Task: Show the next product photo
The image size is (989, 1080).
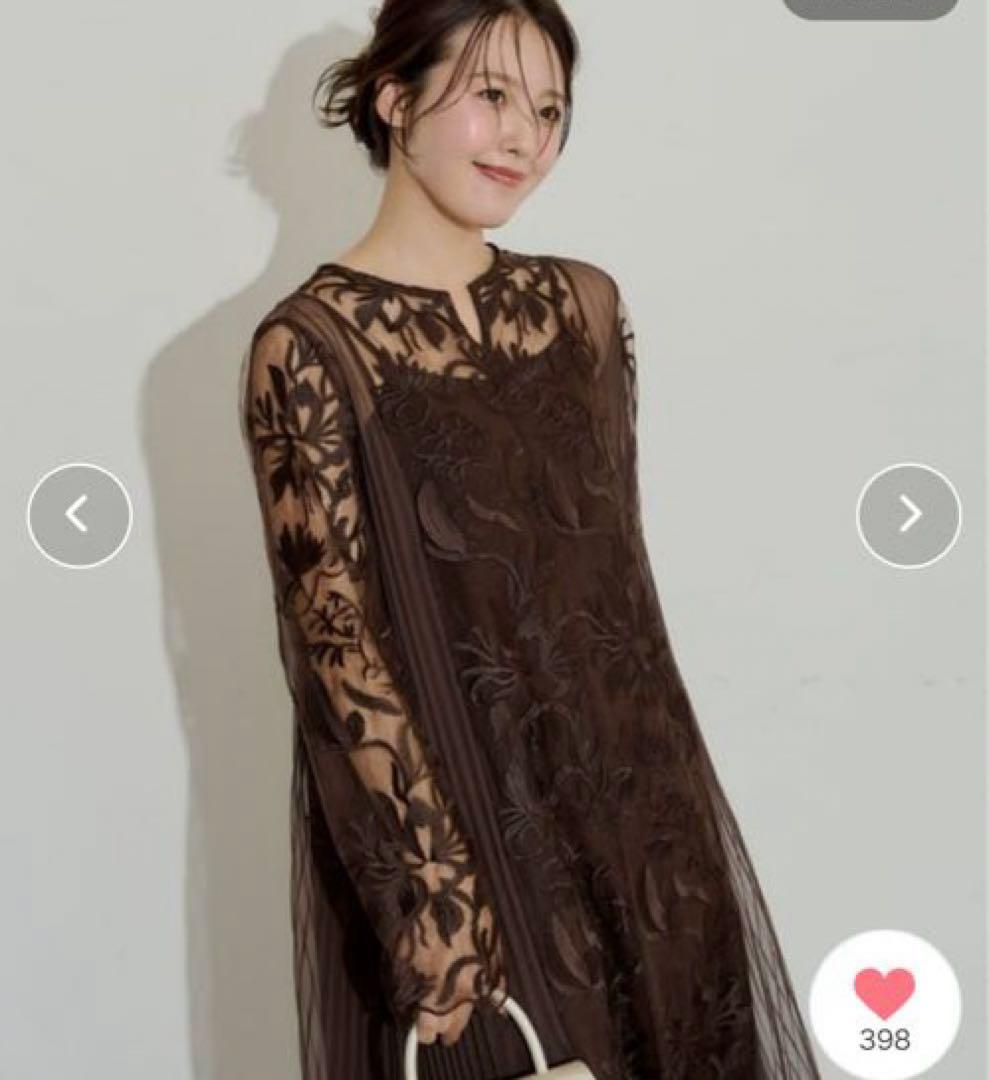Action: pos(908,515)
